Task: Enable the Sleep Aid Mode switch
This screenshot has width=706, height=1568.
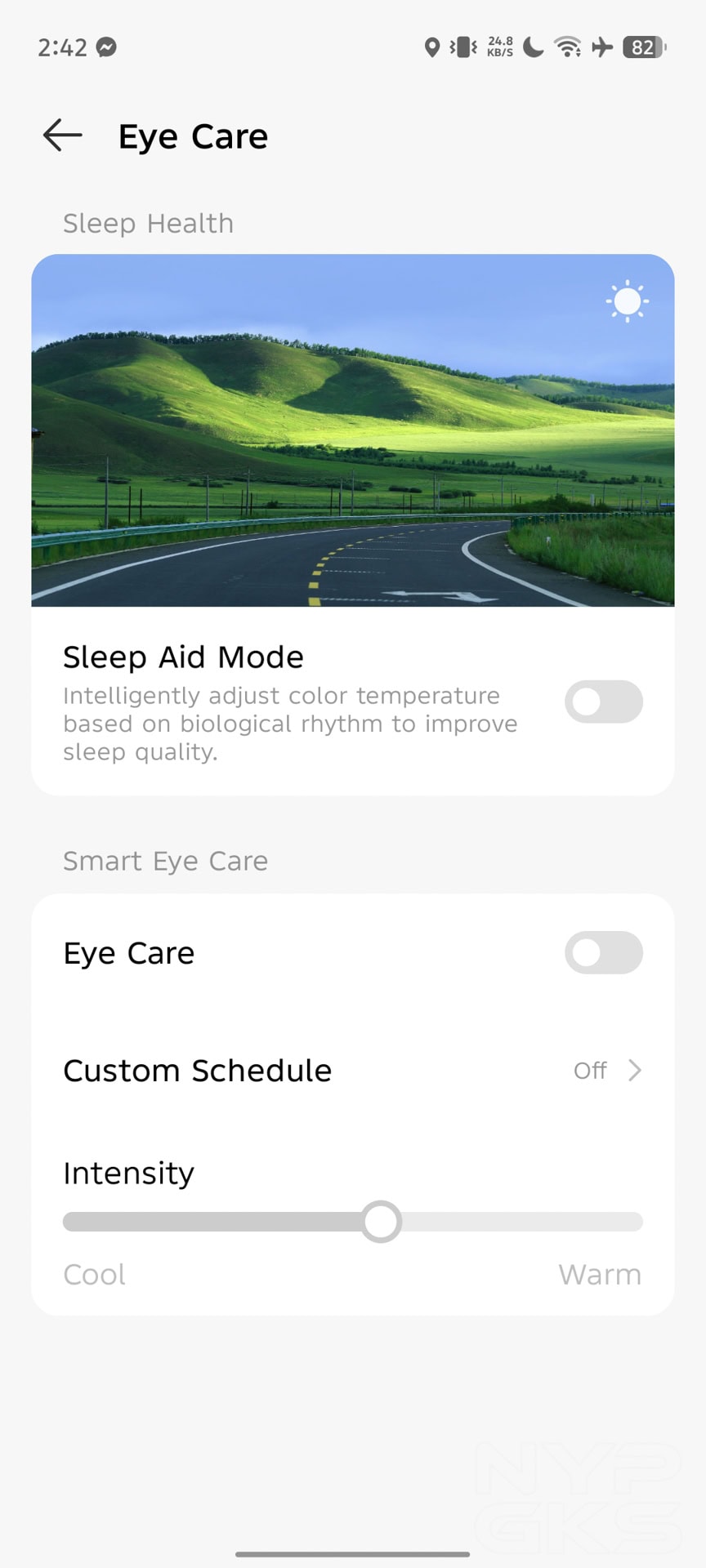Action: point(603,702)
